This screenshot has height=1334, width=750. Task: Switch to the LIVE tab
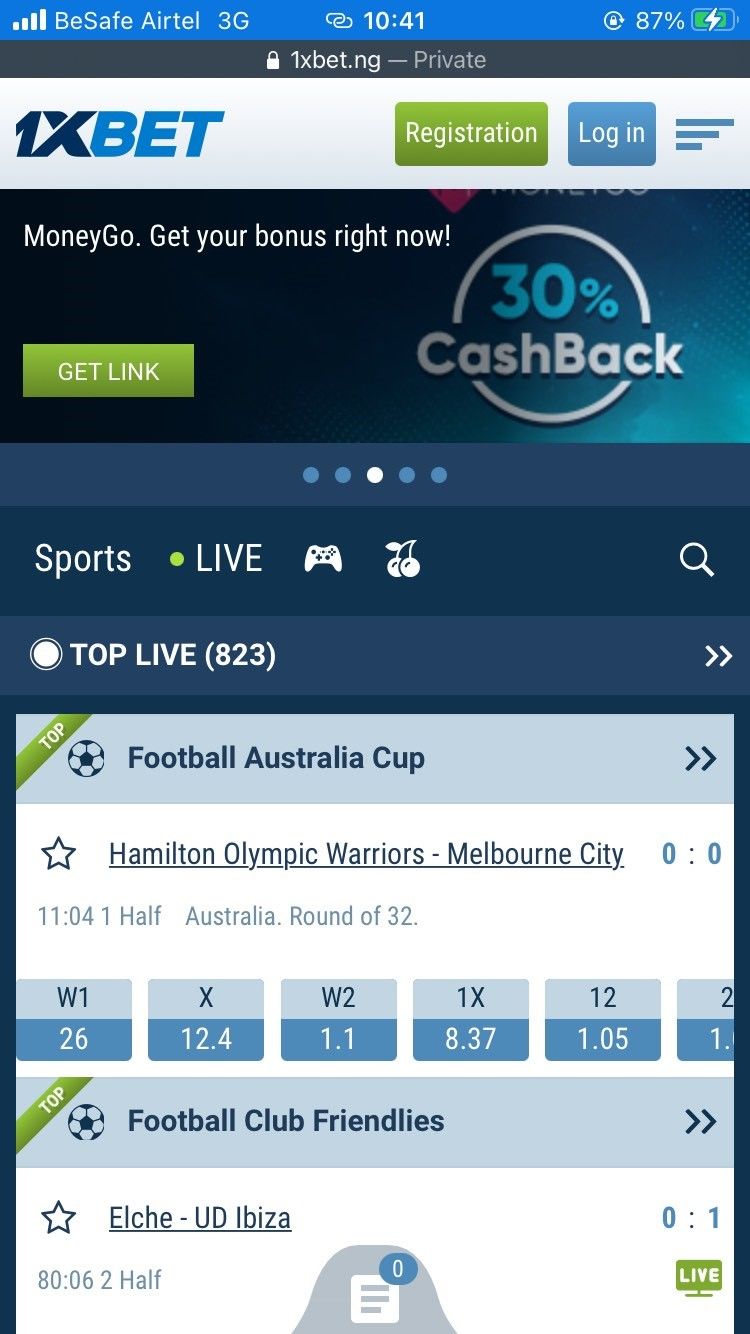(217, 559)
